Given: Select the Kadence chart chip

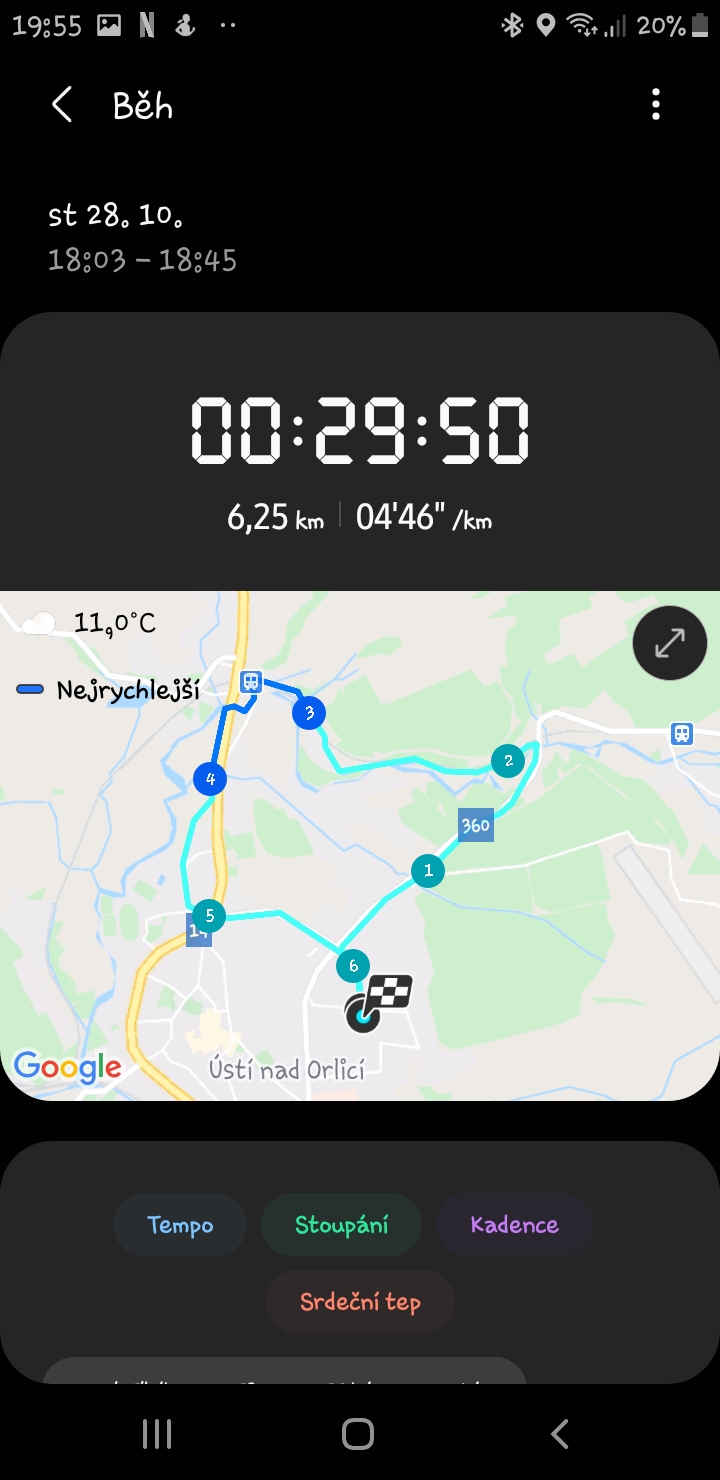Looking at the screenshot, I should click(514, 1225).
